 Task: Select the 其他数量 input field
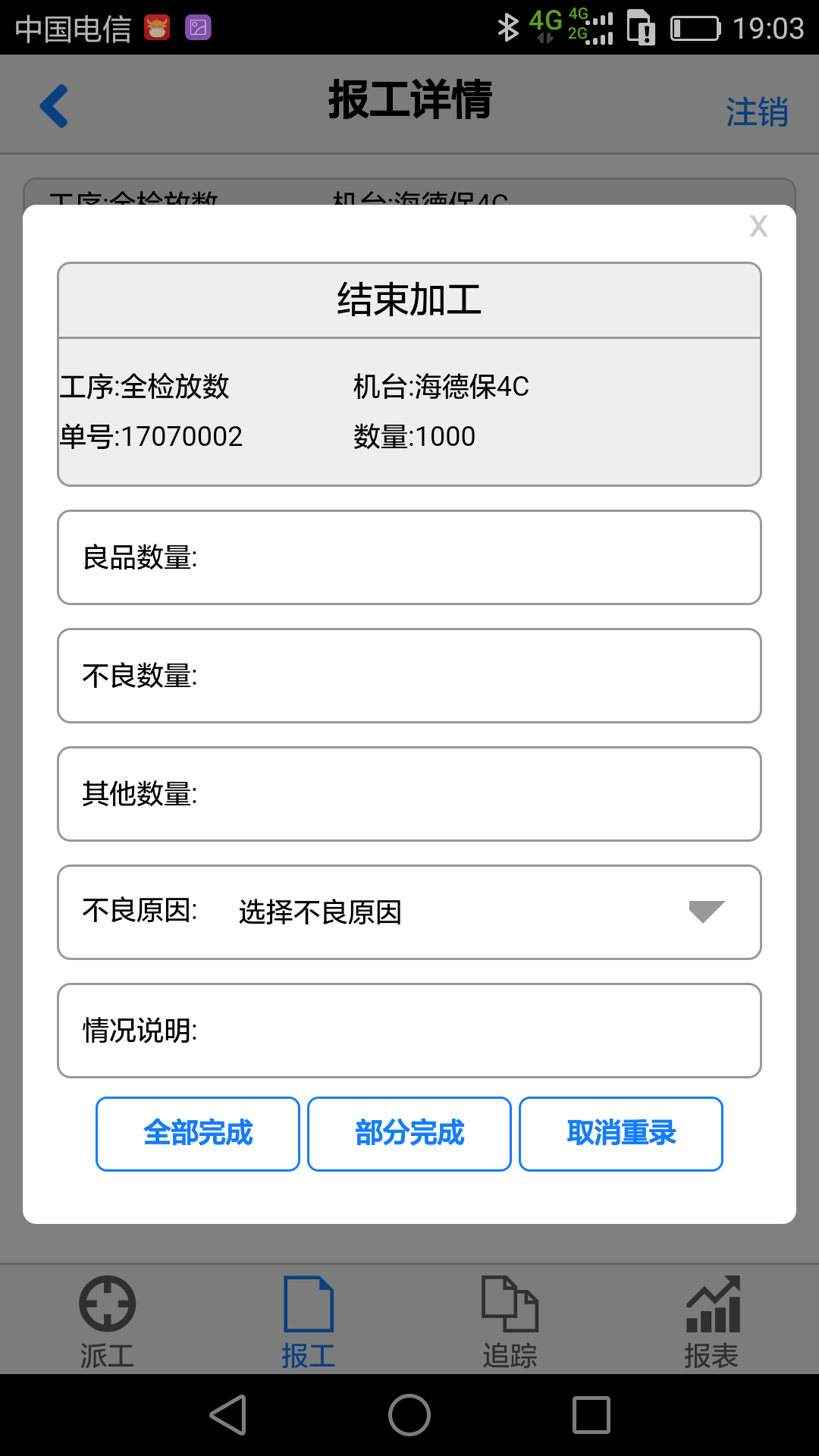(x=409, y=794)
